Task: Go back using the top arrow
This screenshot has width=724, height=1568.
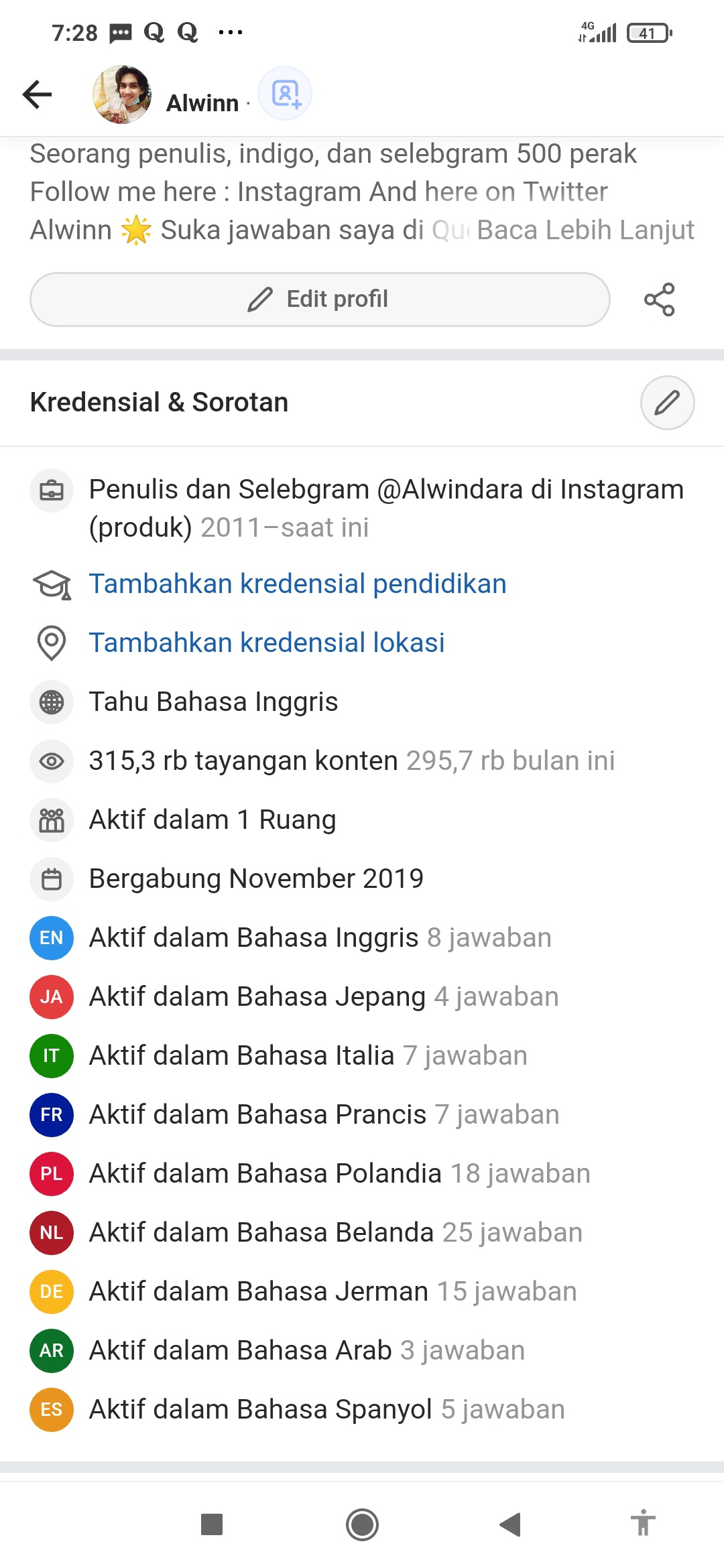Action: [x=38, y=94]
